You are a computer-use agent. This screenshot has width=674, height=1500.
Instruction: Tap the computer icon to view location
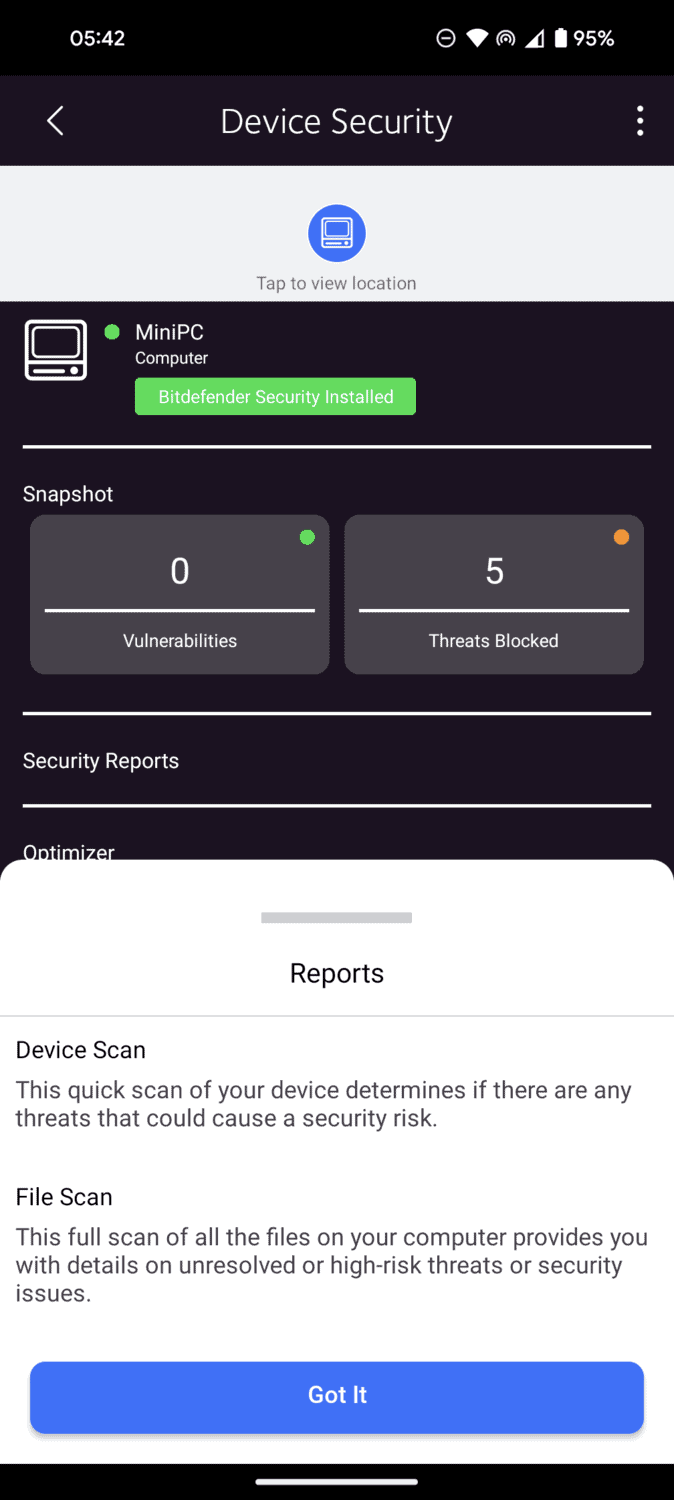(x=337, y=234)
